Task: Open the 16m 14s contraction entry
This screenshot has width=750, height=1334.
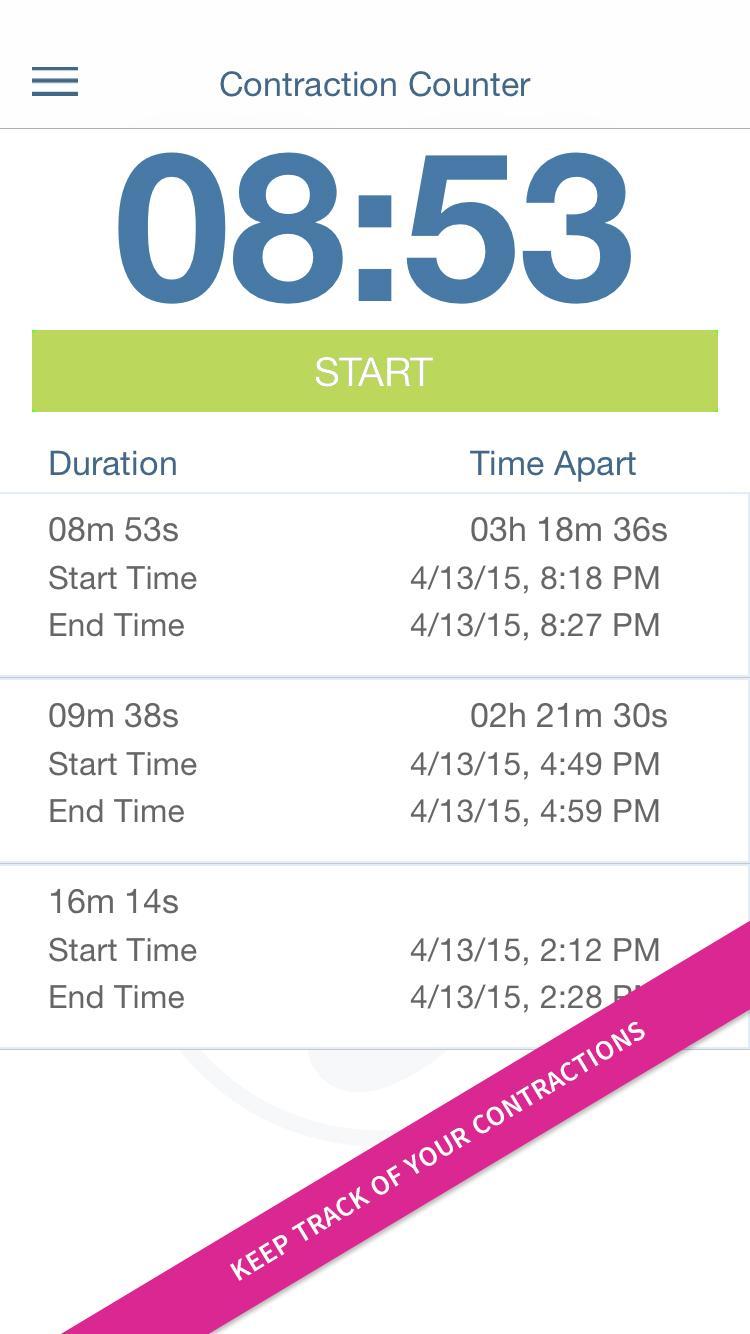Action: (113, 901)
